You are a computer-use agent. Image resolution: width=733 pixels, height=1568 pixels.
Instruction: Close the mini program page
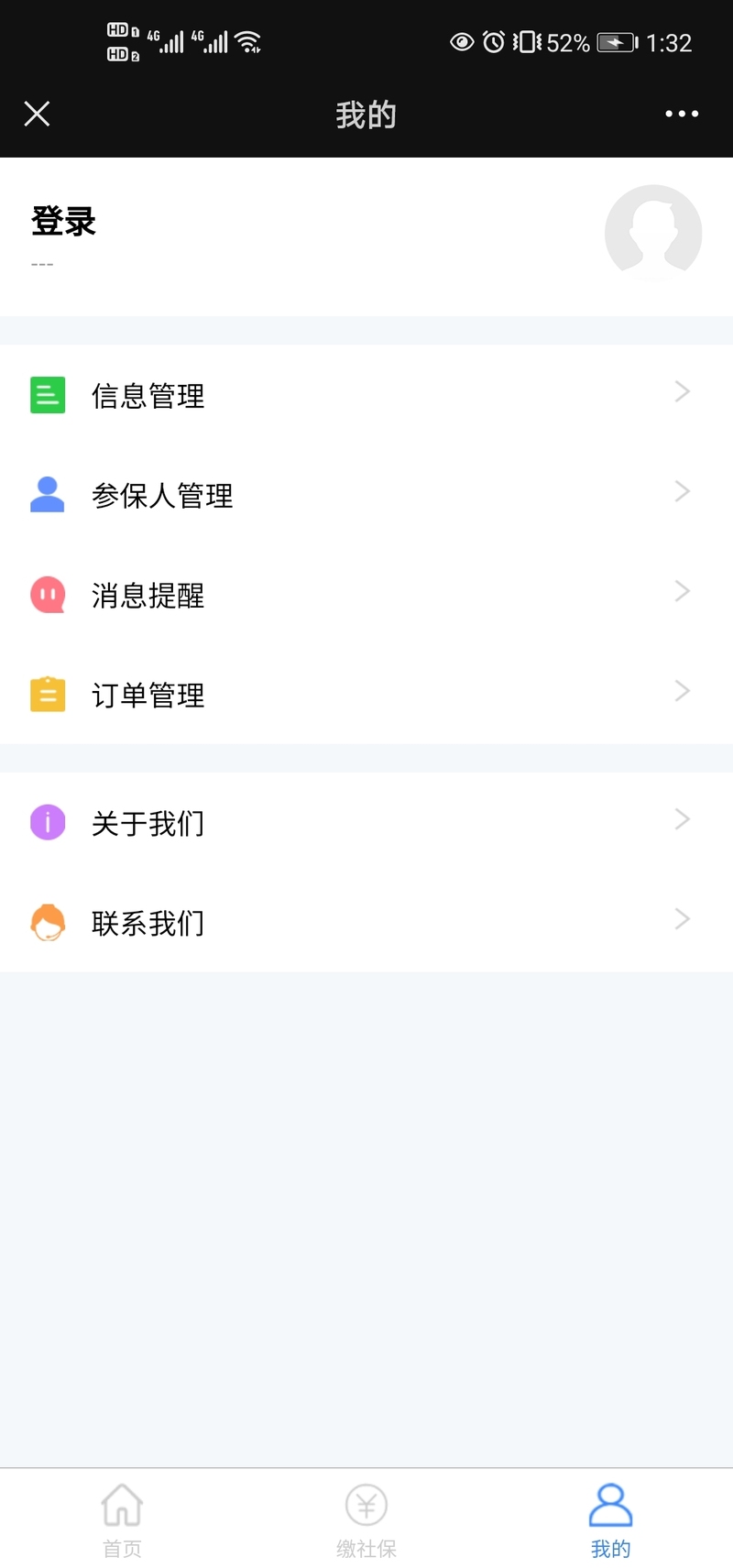37,114
